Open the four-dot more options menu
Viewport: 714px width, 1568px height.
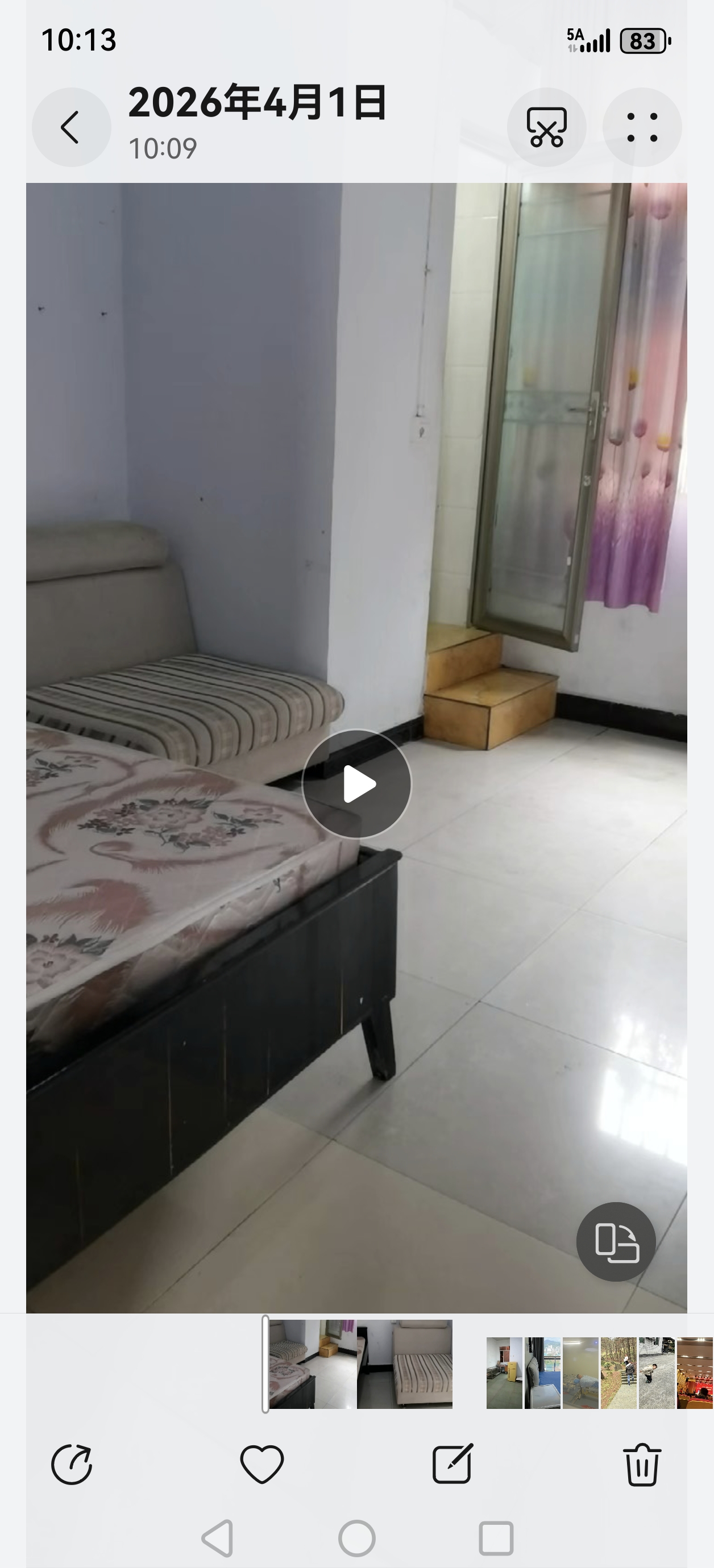click(642, 127)
